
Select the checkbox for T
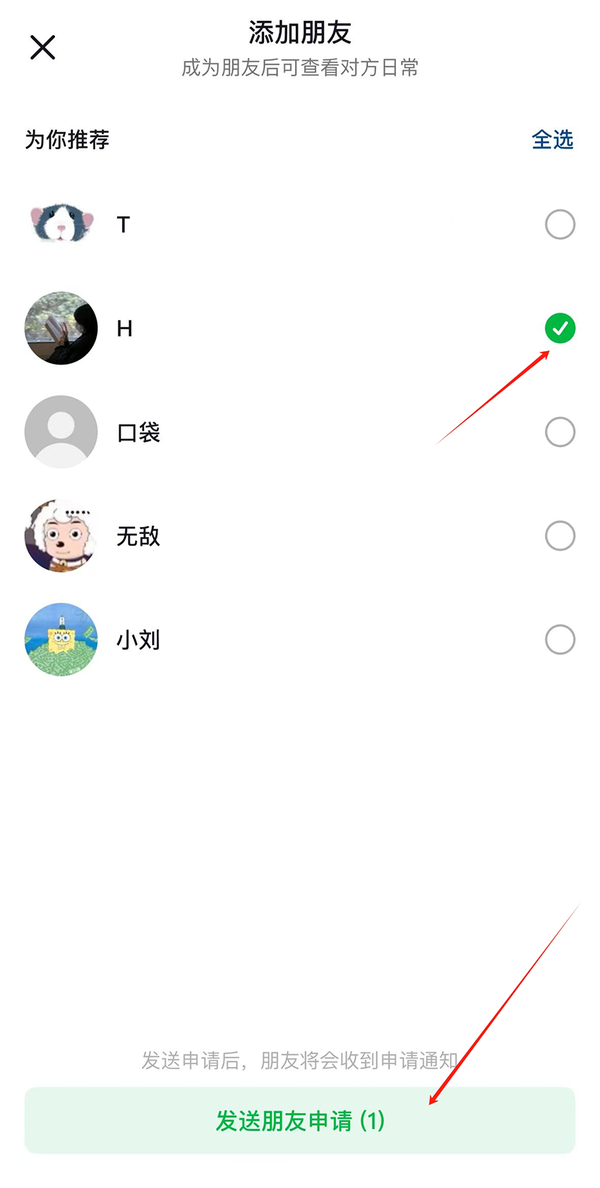pos(560,224)
